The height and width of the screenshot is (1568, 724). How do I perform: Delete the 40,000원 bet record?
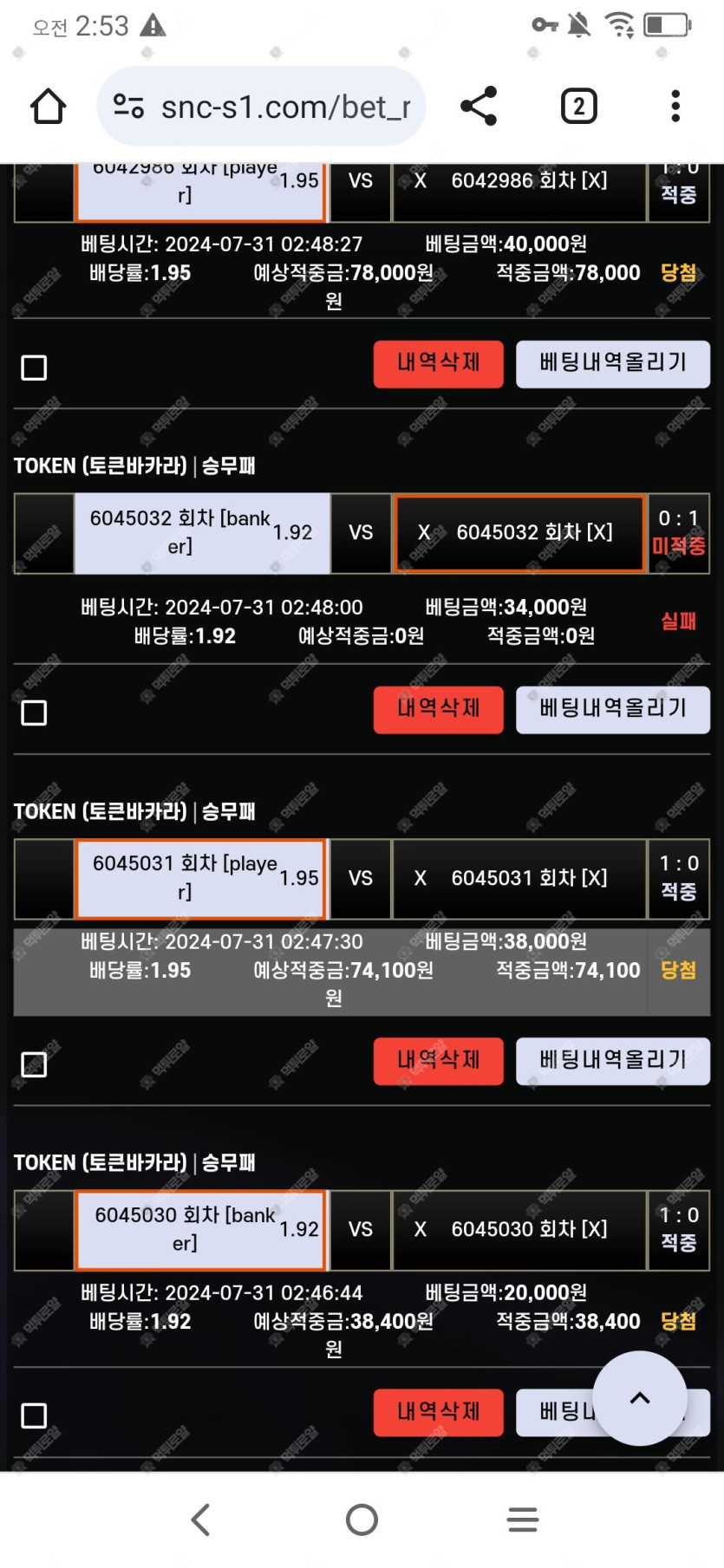point(438,363)
